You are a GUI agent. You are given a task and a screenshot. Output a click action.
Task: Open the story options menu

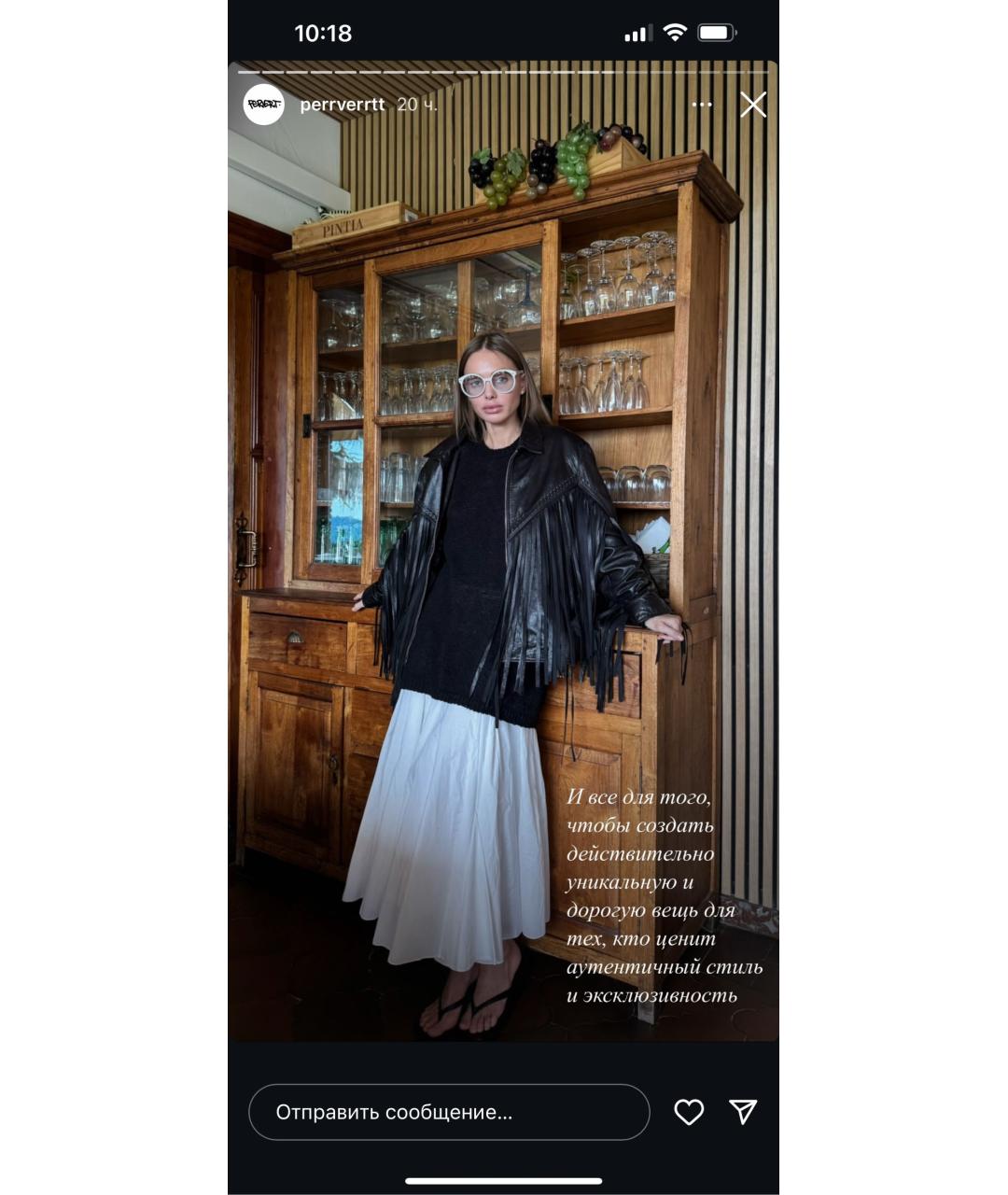click(702, 105)
